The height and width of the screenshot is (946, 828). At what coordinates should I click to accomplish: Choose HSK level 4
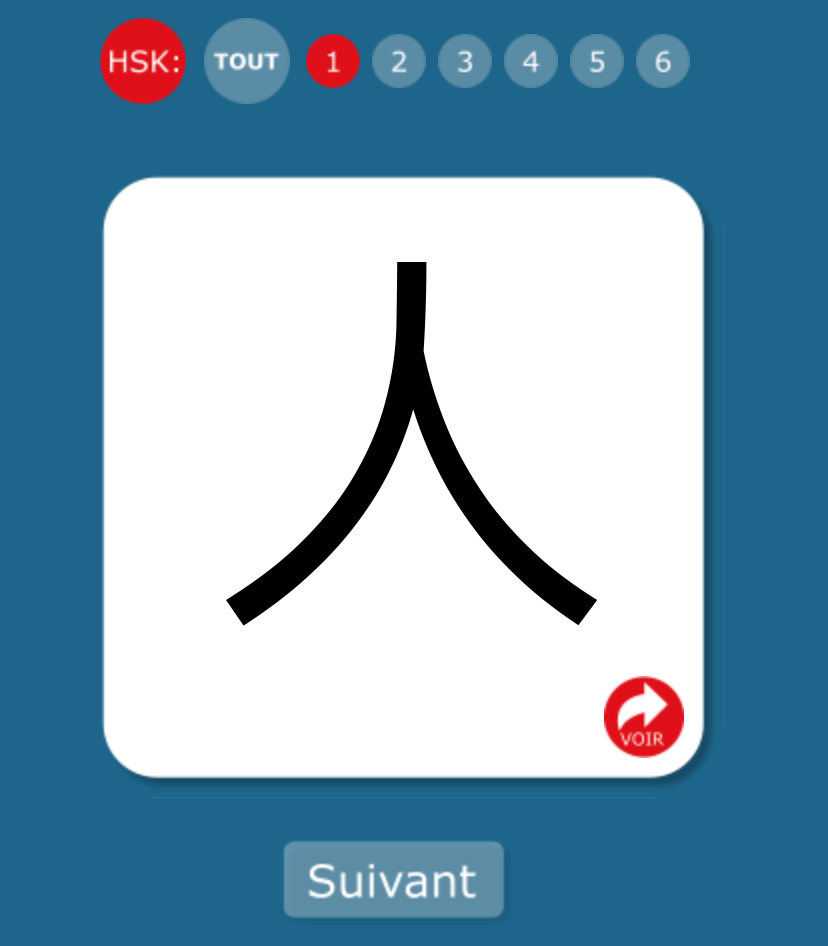tap(531, 62)
